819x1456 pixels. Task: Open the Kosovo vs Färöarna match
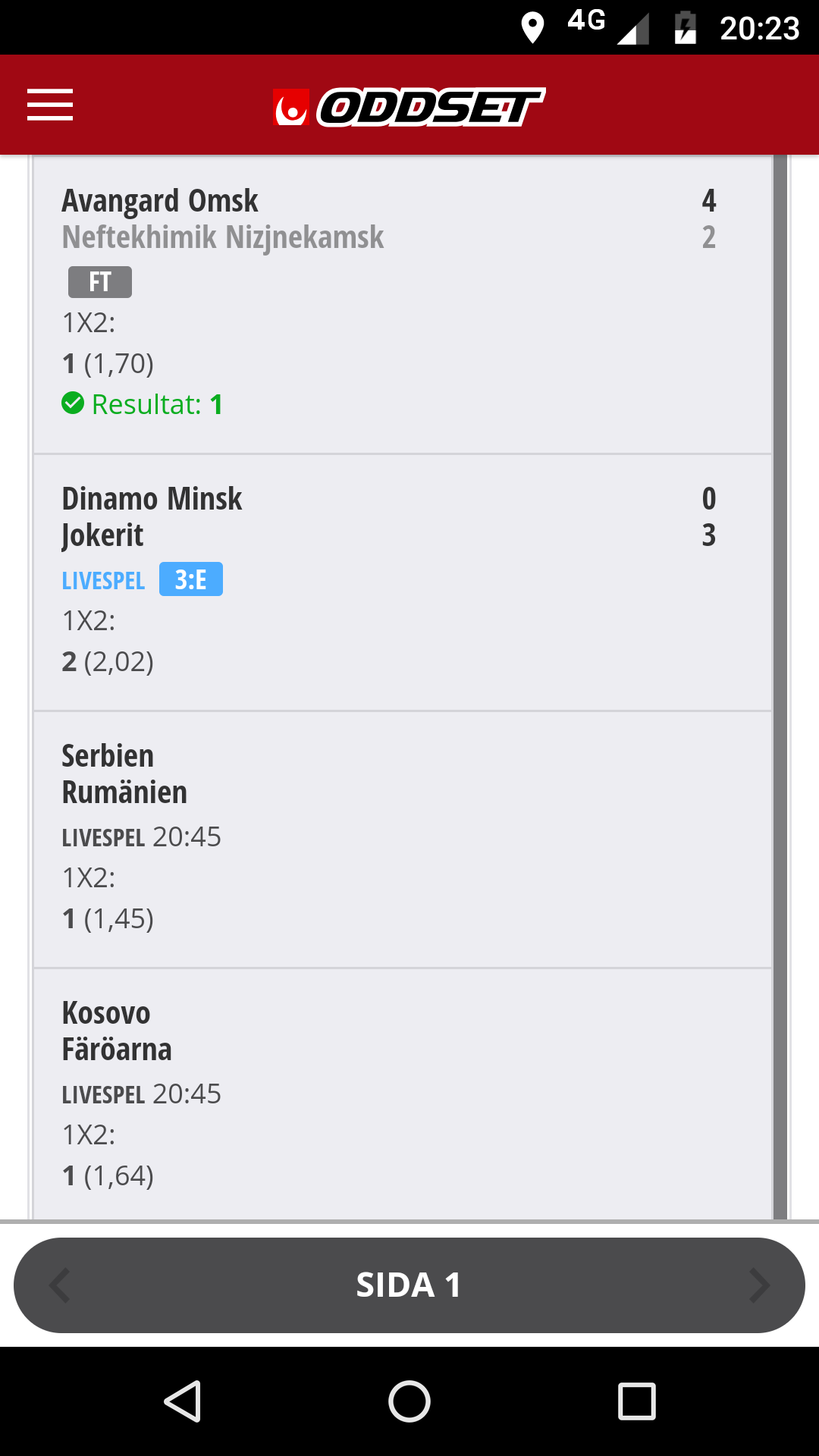click(403, 1094)
